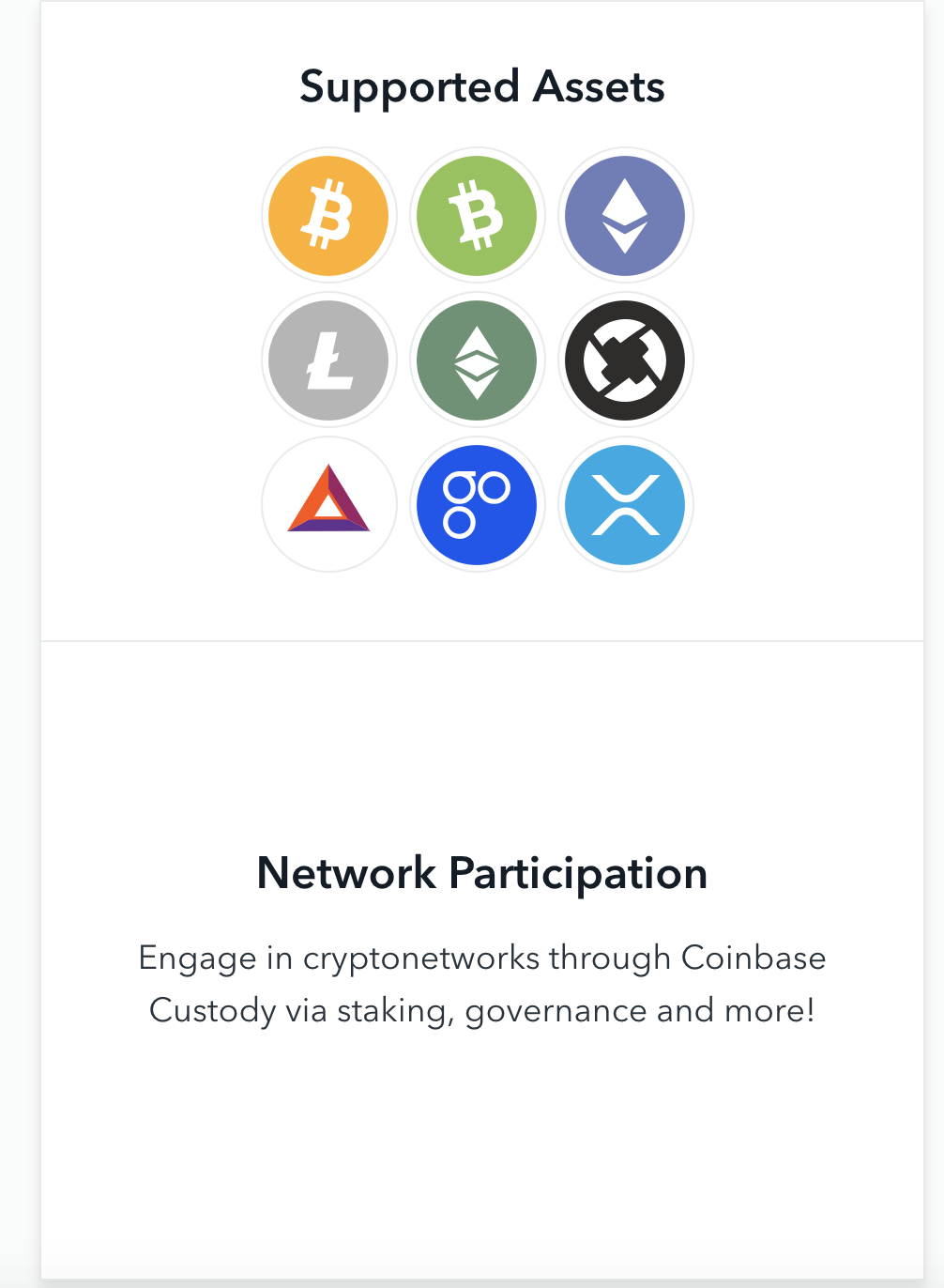Select the Basic Attention Token triangle icon
Viewport: 944px width, 1288px height.
328,504
